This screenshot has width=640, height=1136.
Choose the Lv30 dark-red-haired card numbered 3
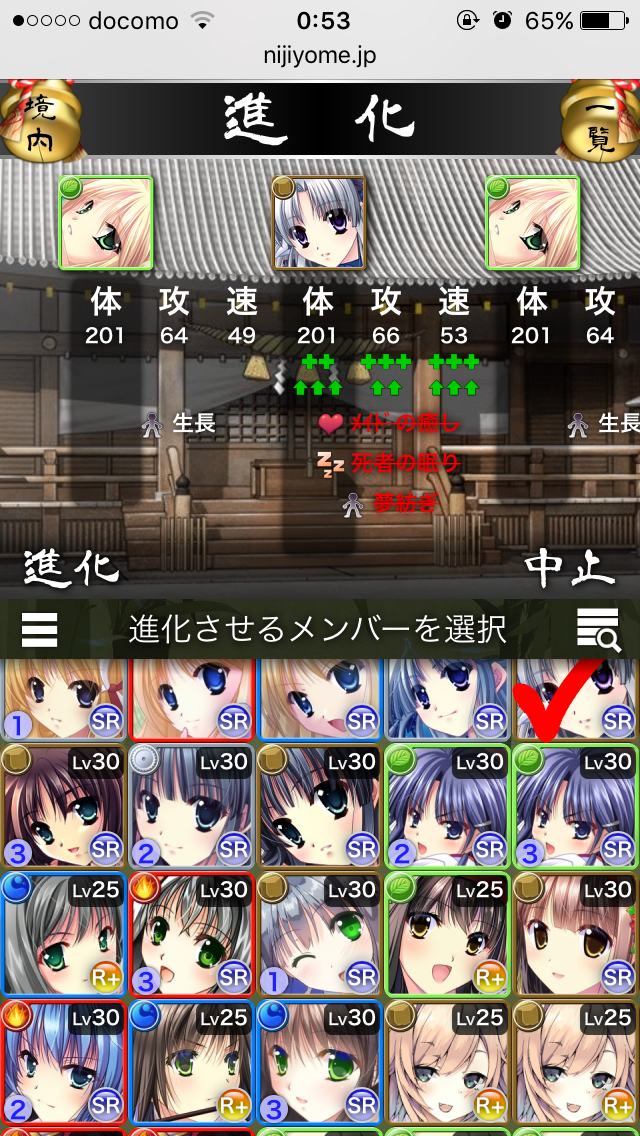click(x=63, y=806)
